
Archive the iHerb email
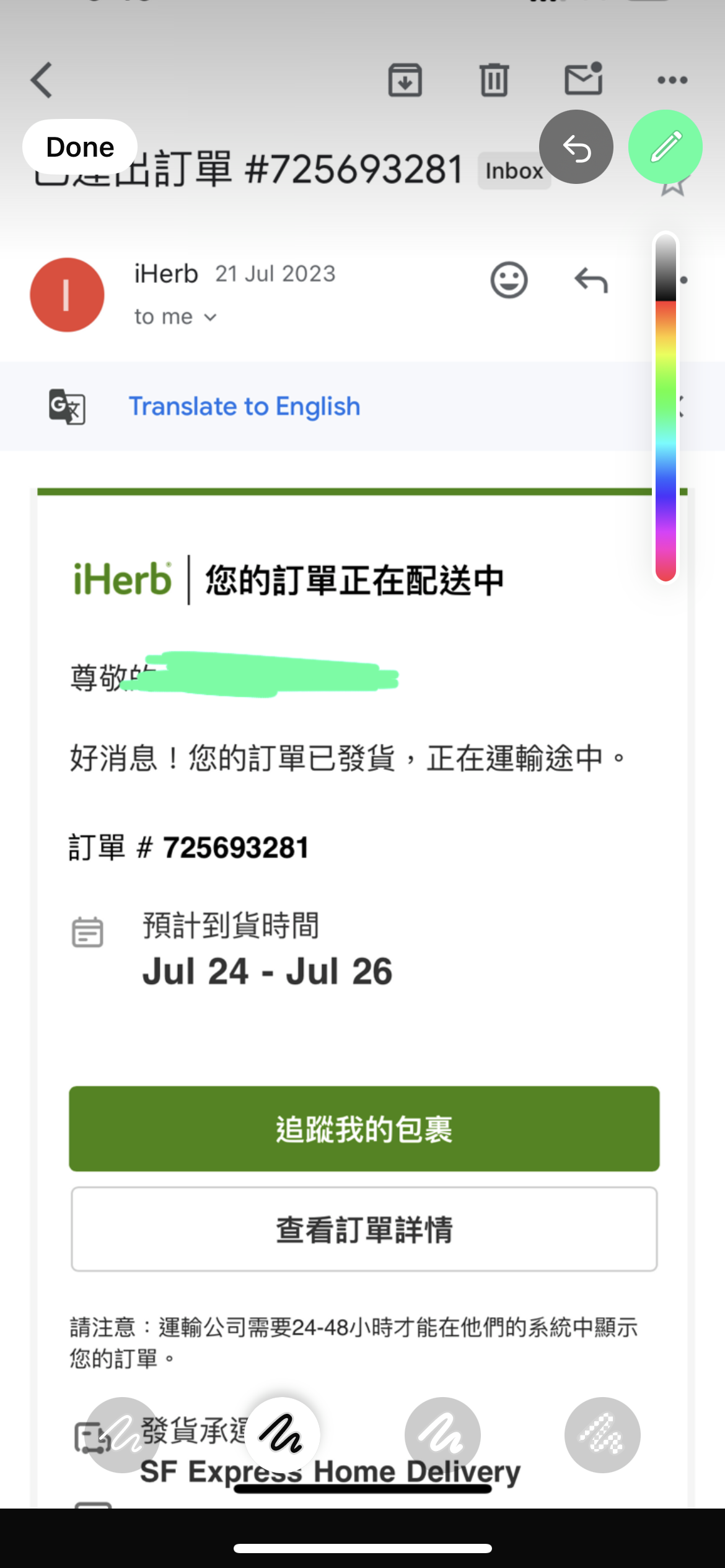(405, 79)
